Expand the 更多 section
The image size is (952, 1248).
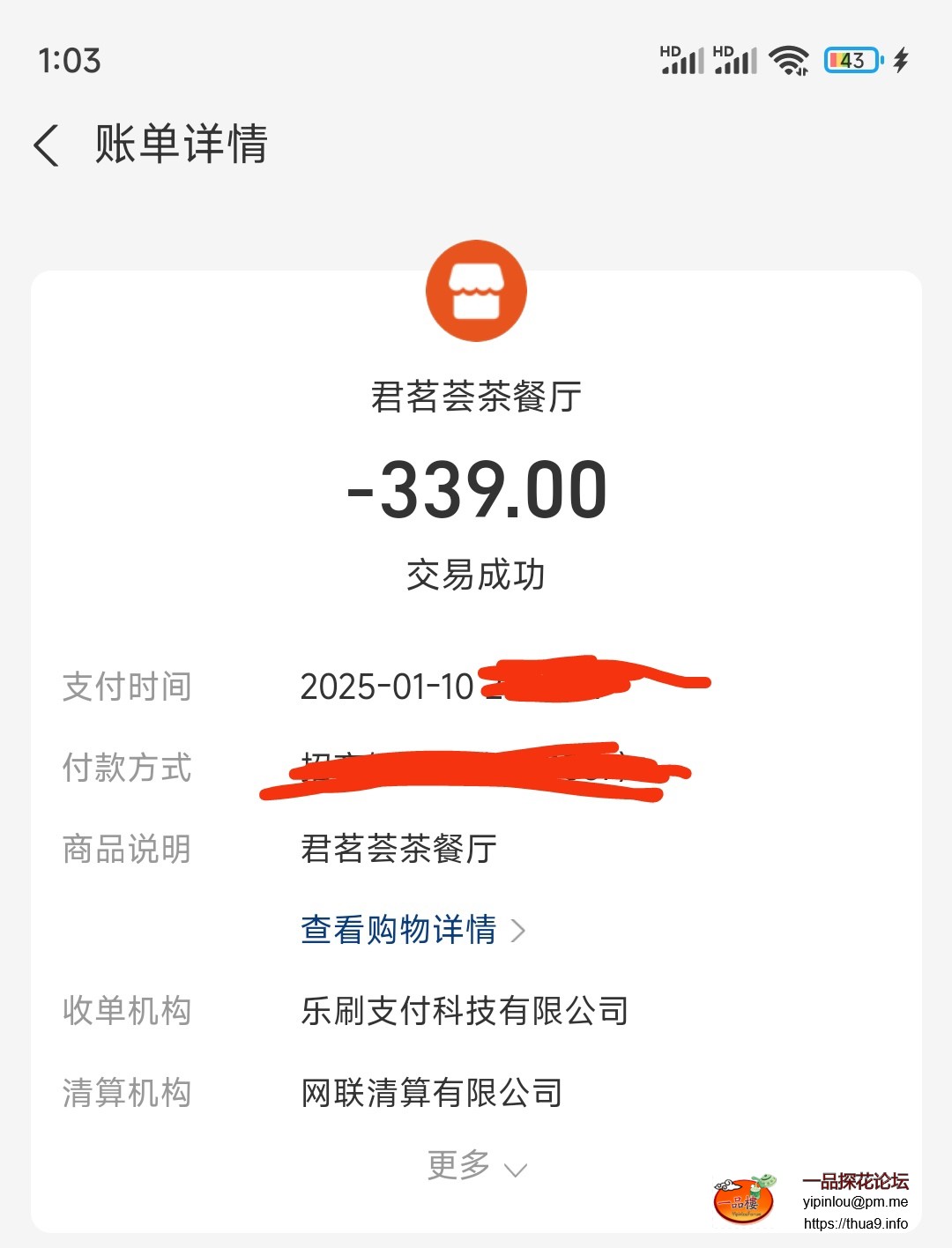point(476,1166)
